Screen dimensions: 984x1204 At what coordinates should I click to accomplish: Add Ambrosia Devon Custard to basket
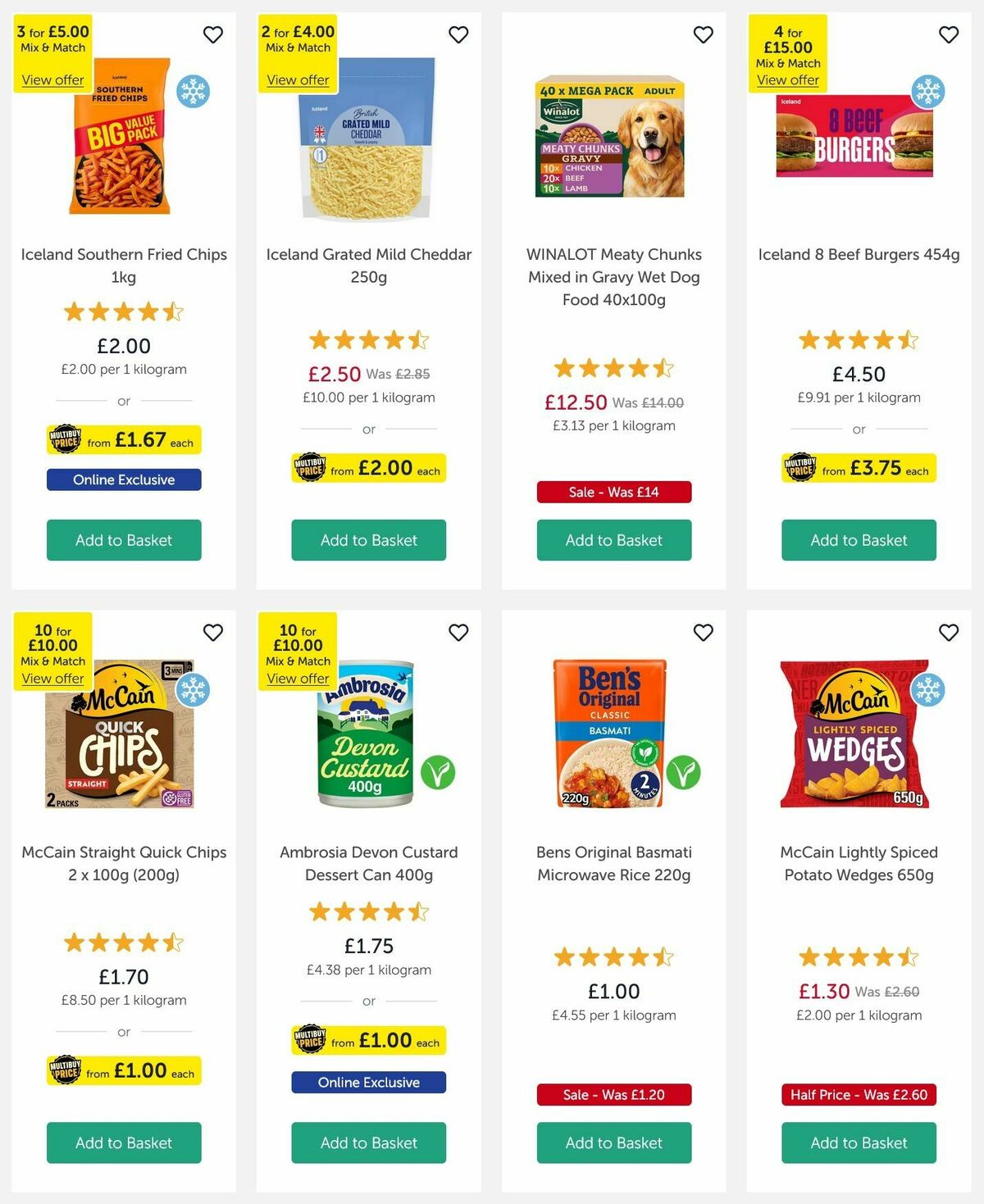tap(368, 1143)
